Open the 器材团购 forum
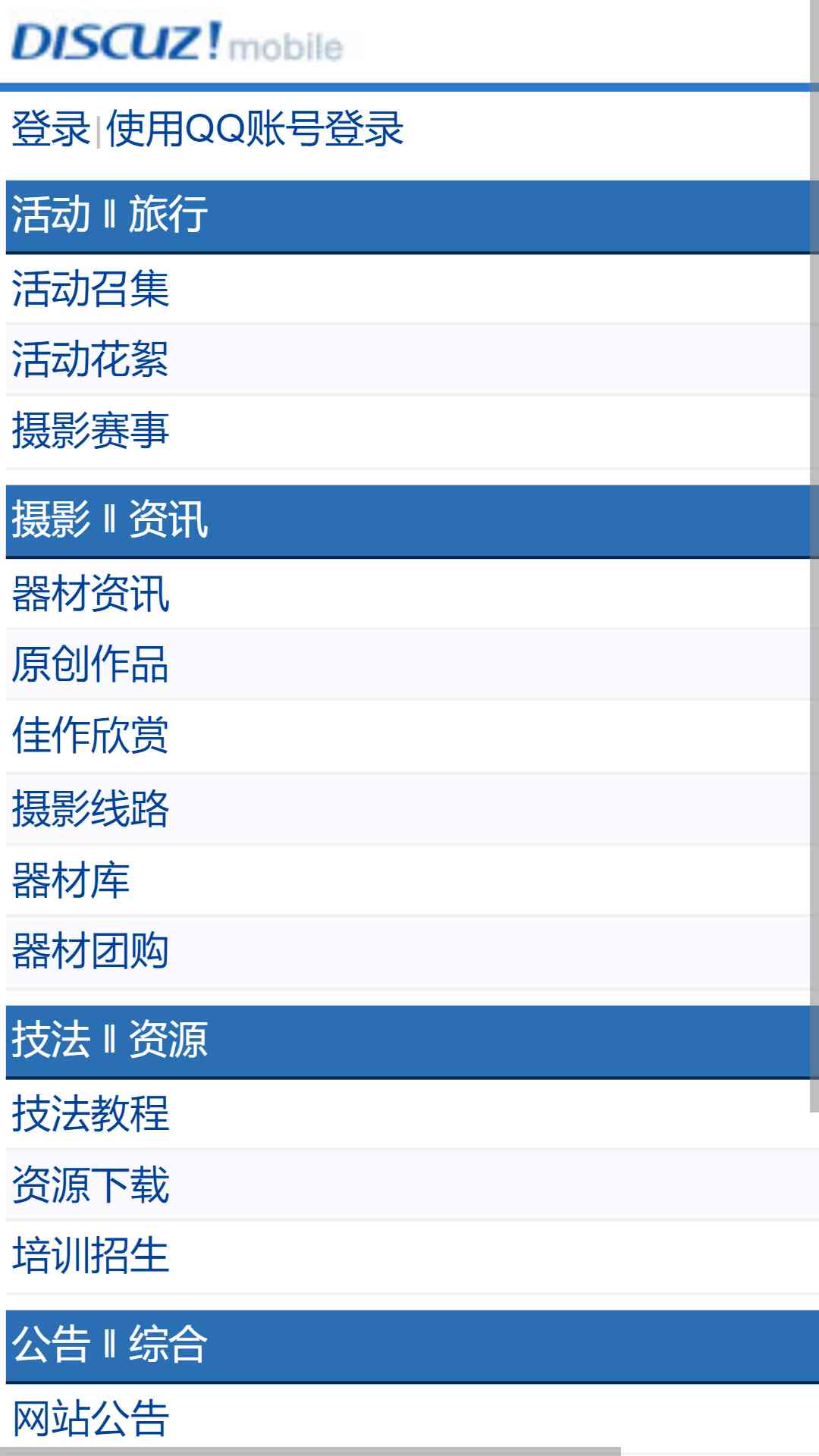819x1456 pixels. pyautogui.click(x=90, y=952)
